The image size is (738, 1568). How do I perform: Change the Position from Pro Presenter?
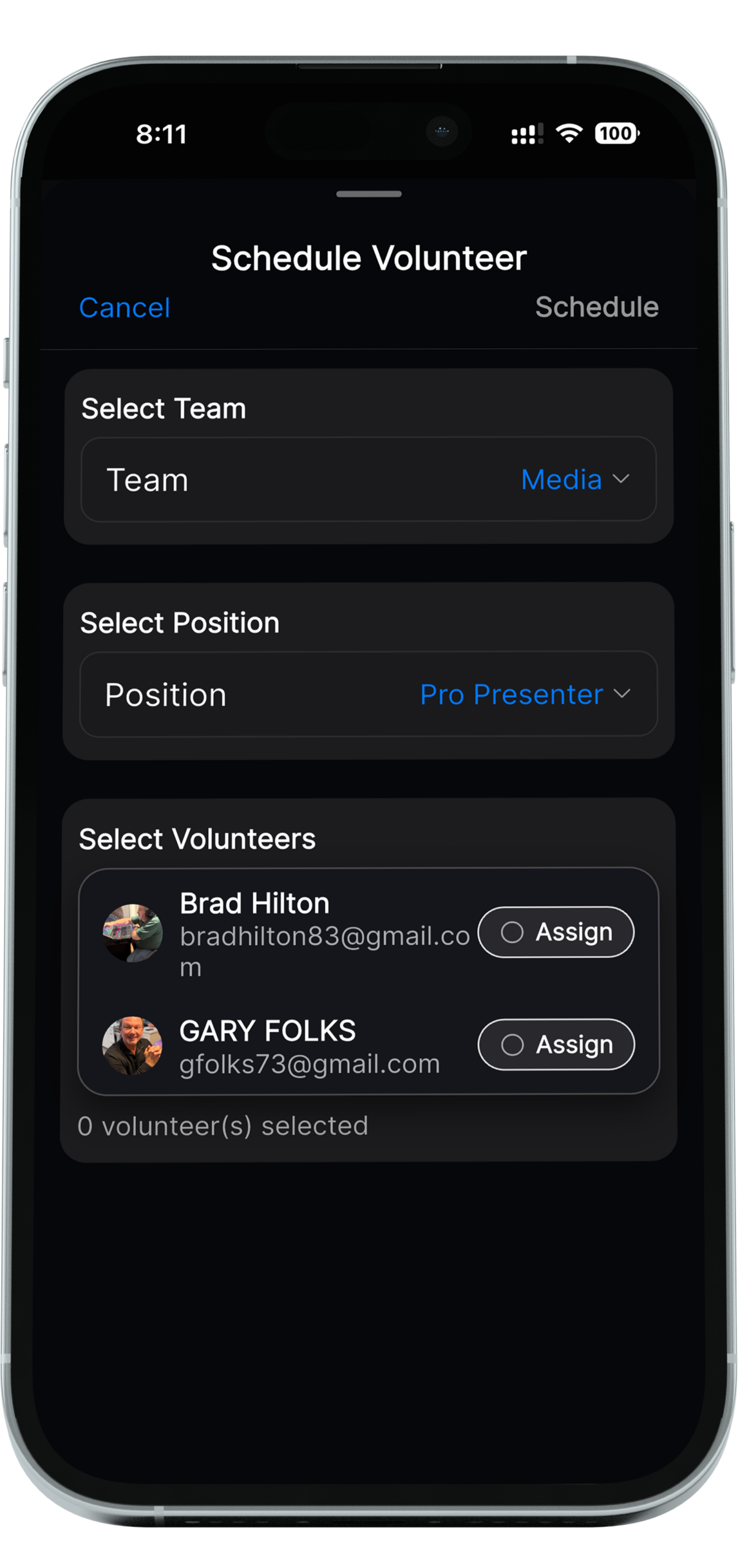coord(524,695)
